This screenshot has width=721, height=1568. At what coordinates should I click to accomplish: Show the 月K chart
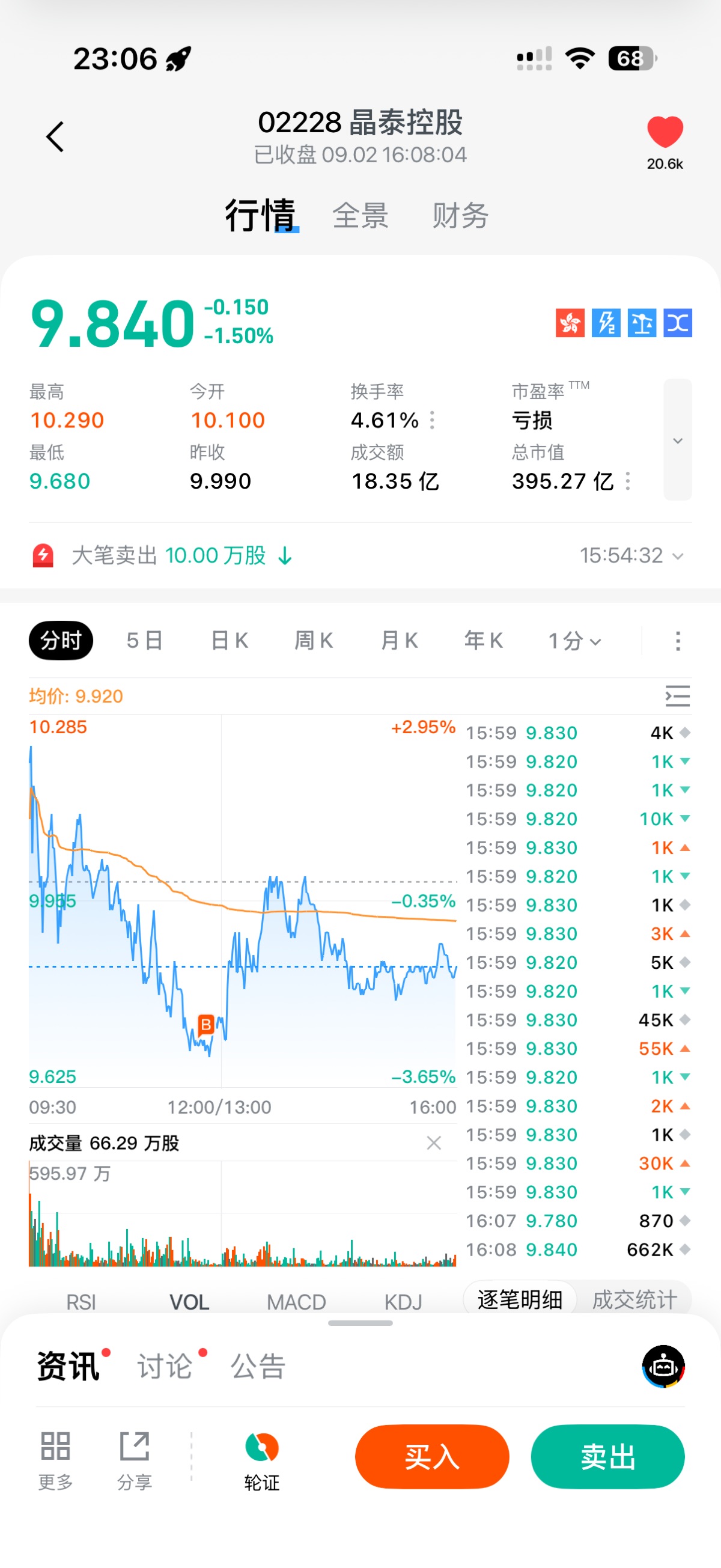399,640
